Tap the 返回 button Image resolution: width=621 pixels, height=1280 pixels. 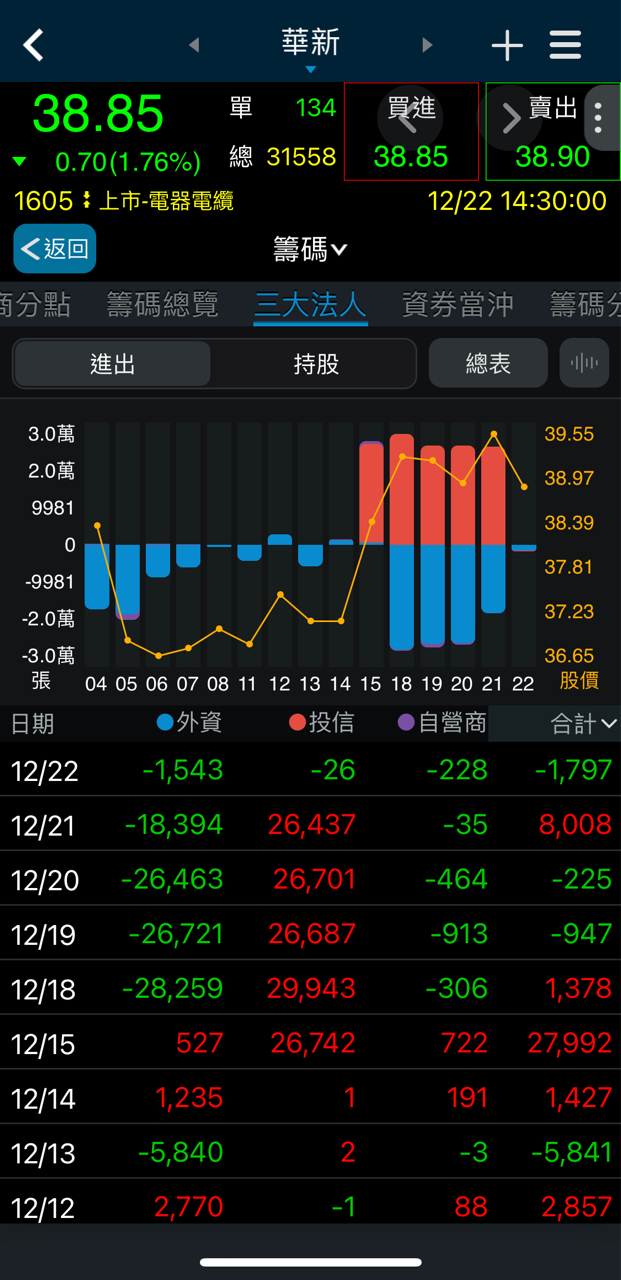pos(55,249)
